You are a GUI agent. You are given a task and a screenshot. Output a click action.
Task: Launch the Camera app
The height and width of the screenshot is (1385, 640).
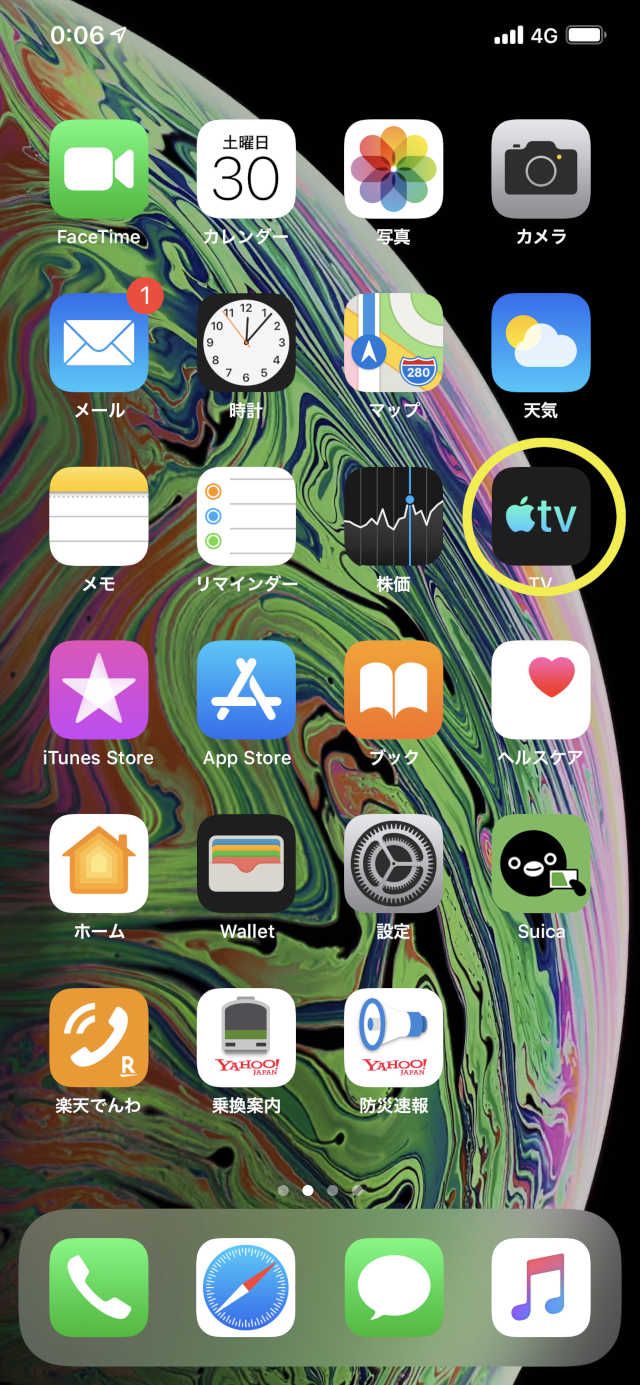[541, 169]
